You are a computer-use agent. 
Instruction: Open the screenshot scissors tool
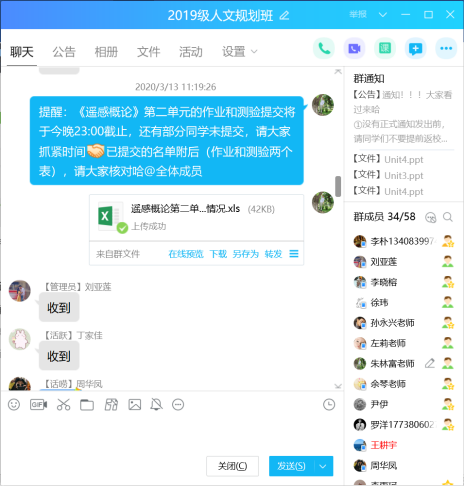[63, 405]
